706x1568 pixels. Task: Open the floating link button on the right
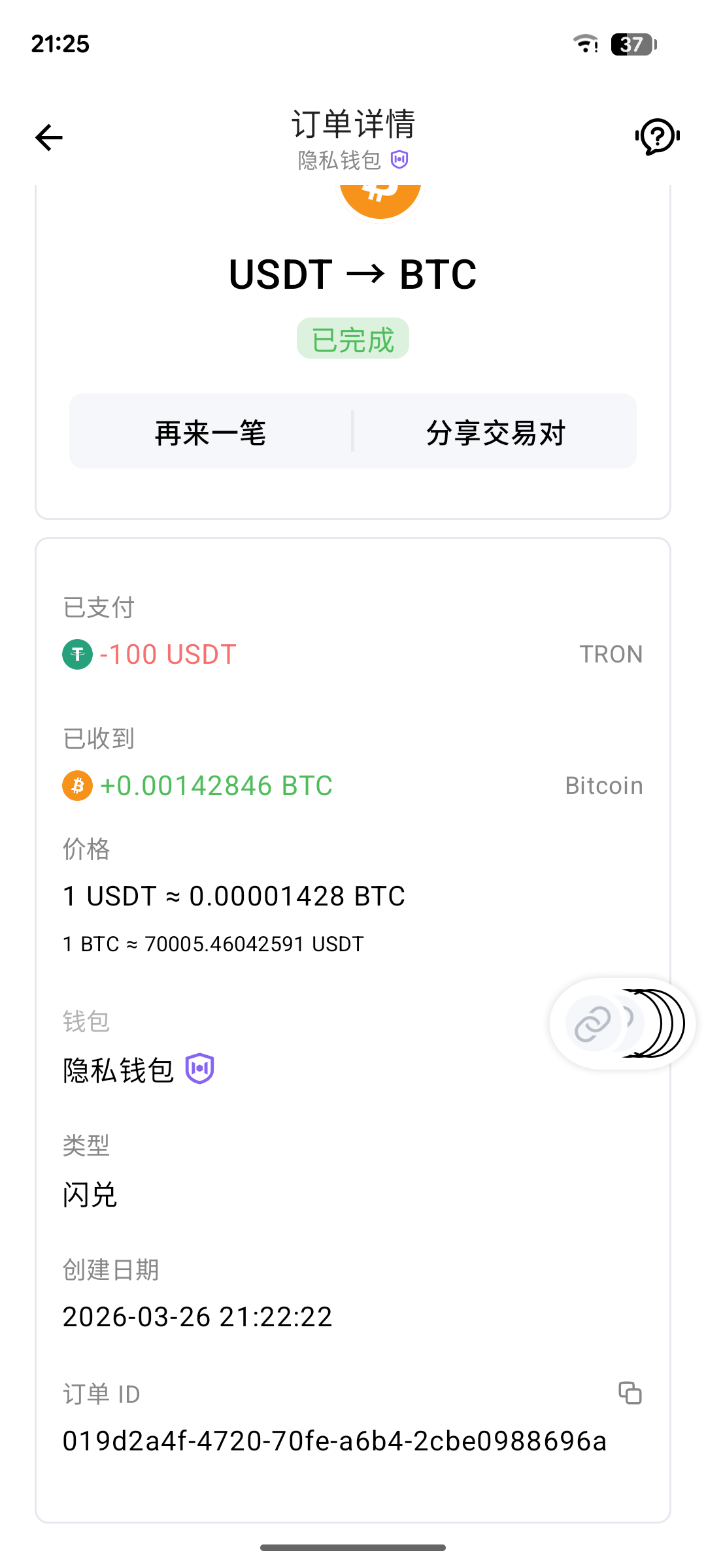pos(594,1024)
